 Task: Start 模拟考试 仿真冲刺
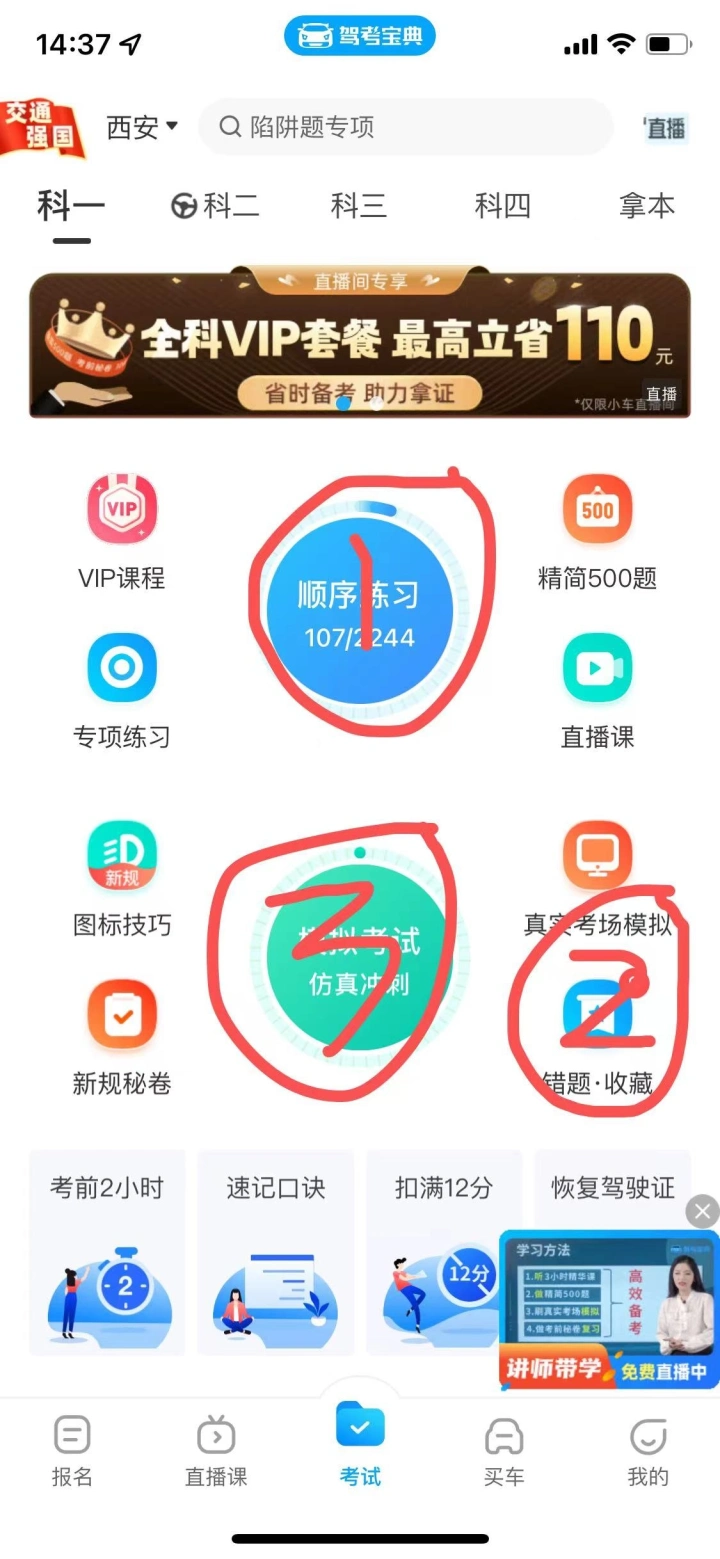(x=360, y=960)
